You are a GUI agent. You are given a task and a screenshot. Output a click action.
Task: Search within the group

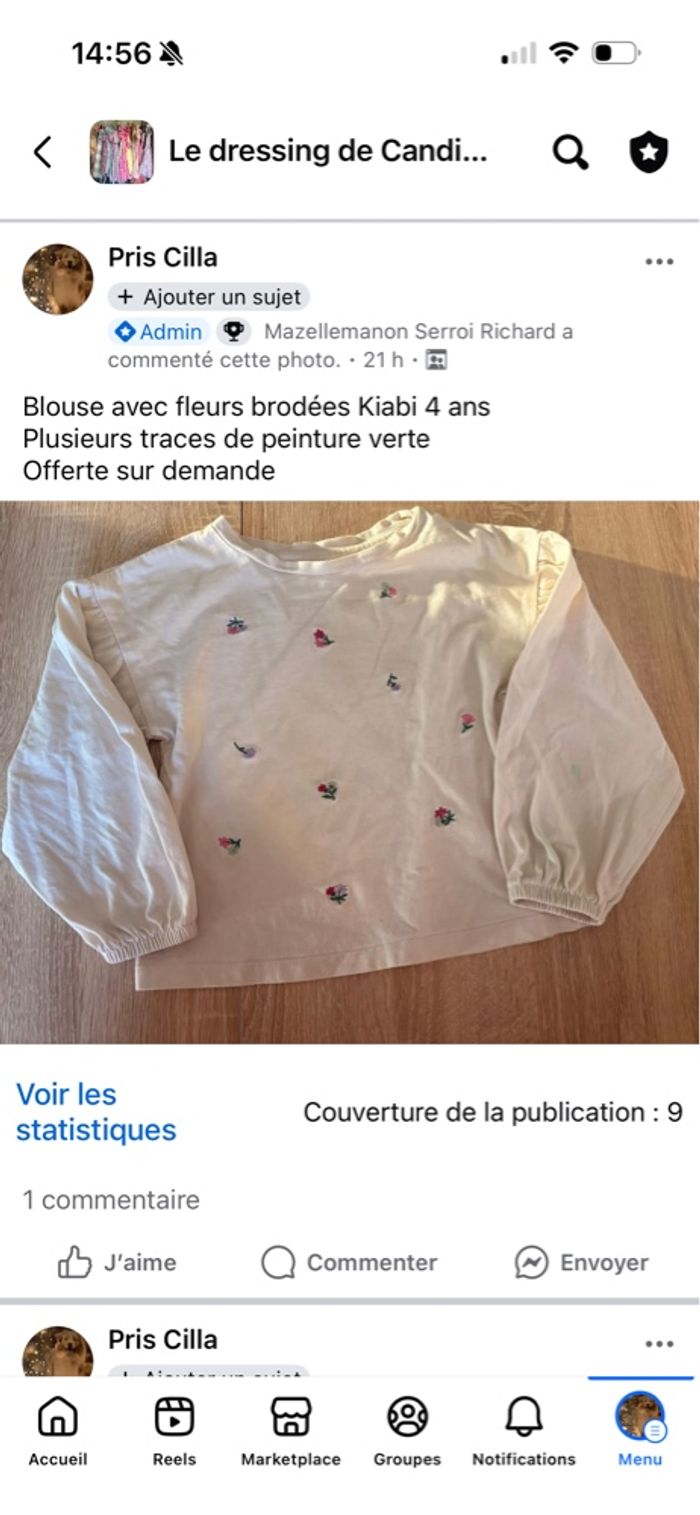pos(570,152)
